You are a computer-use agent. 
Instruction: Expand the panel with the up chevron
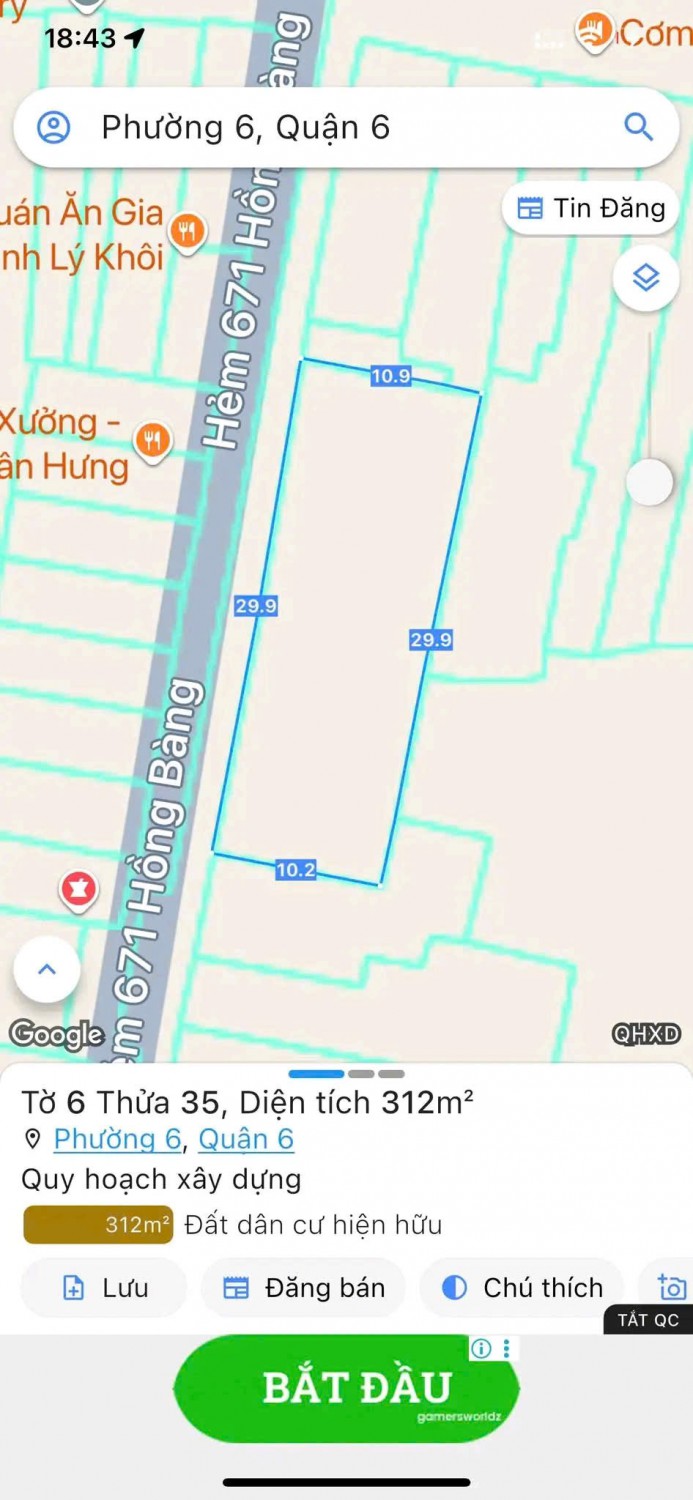pyautogui.click(x=46, y=969)
